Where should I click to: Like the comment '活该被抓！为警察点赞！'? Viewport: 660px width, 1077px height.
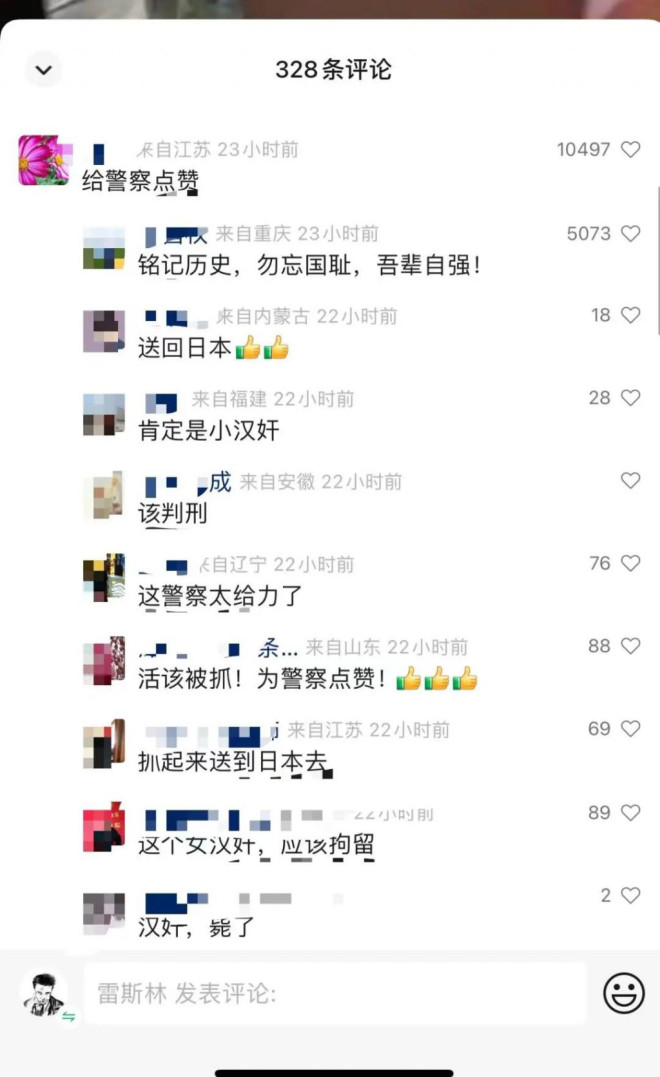click(x=630, y=647)
